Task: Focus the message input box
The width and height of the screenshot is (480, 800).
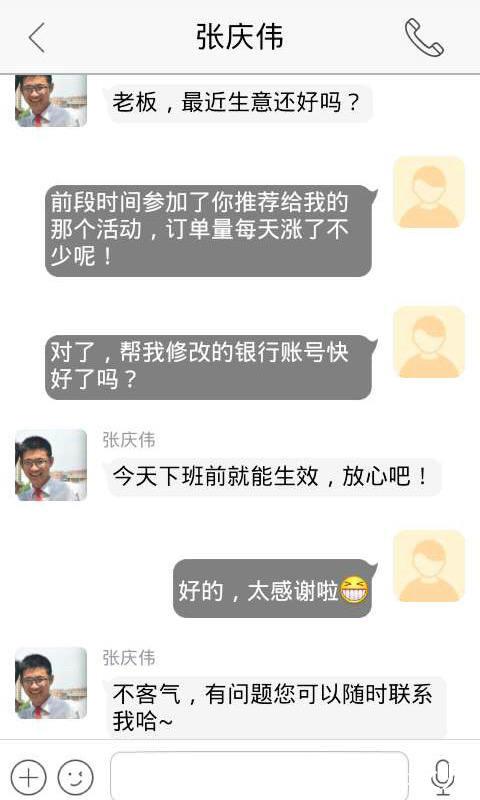Action: coord(259,776)
